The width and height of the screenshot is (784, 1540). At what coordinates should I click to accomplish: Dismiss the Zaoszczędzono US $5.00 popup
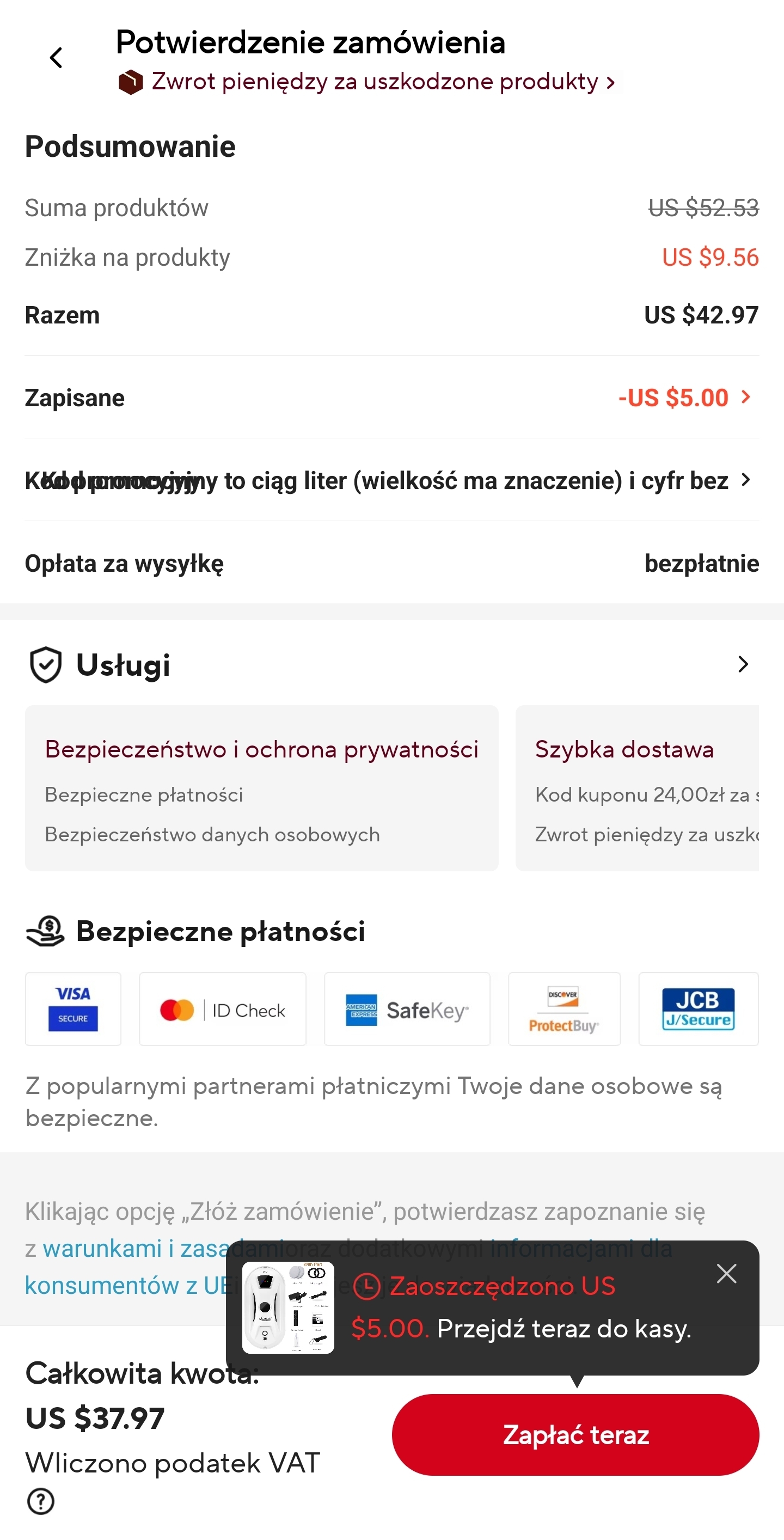point(726,1274)
